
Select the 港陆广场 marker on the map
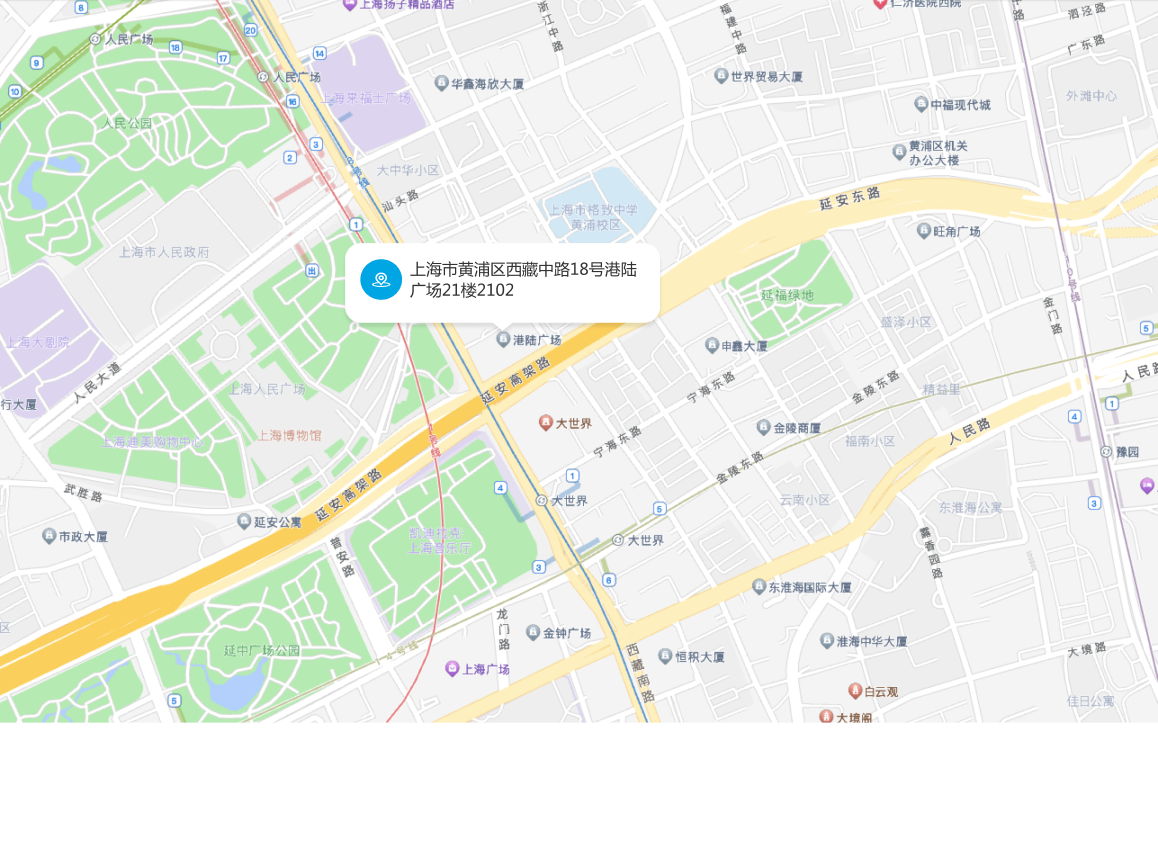[x=504, y=340]
